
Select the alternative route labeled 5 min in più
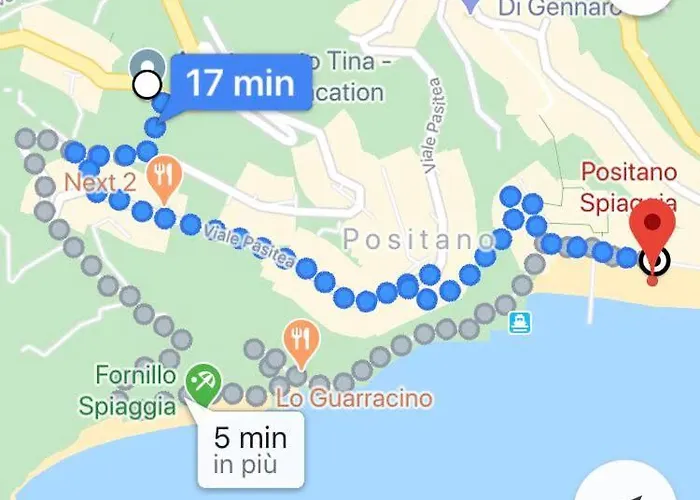[x=249, y=449]
